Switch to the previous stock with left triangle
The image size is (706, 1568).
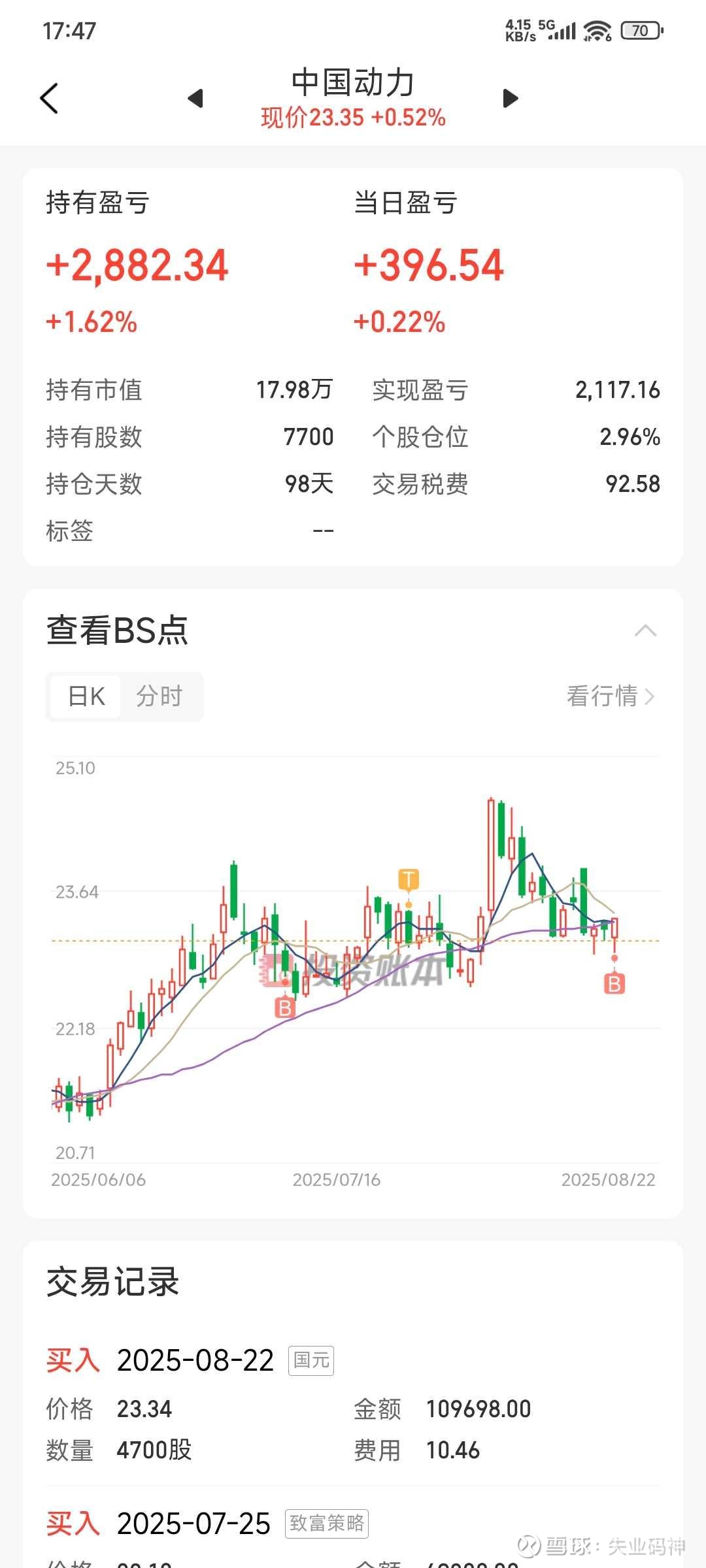click(x=195, y=99)
